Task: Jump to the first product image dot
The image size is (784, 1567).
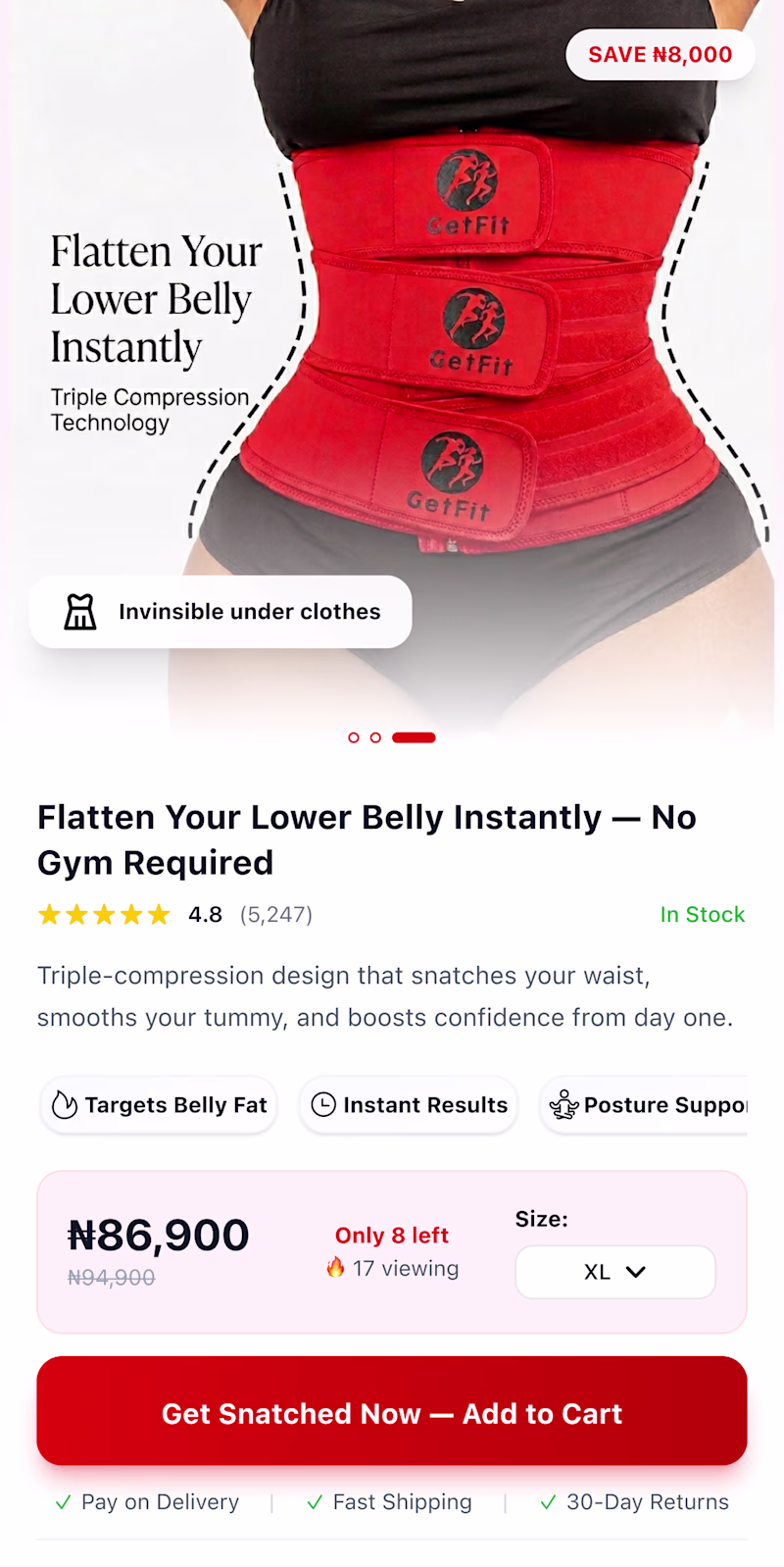Action: (x=354, y=737)
